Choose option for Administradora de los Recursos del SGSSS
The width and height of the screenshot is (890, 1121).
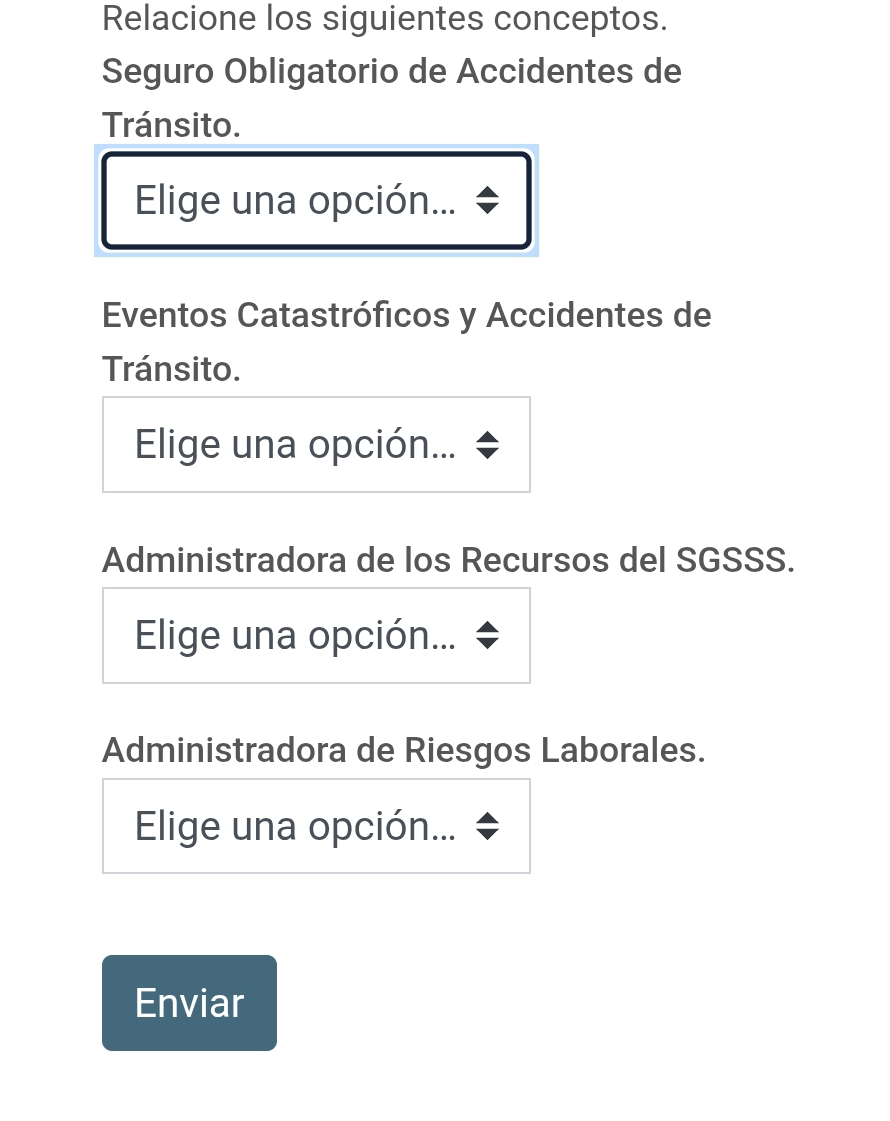tap(316, 636)
